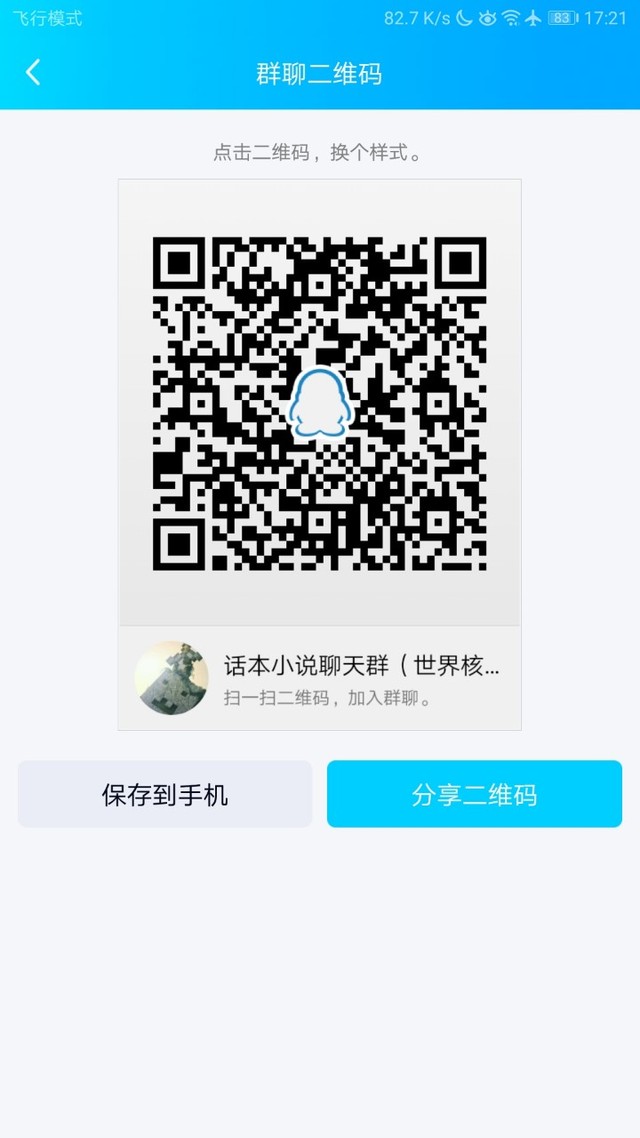Image resolution: width=640 pixels, height=1138 pixels.
Task: Tap the QR code card to change style
Action: [319, 403]
